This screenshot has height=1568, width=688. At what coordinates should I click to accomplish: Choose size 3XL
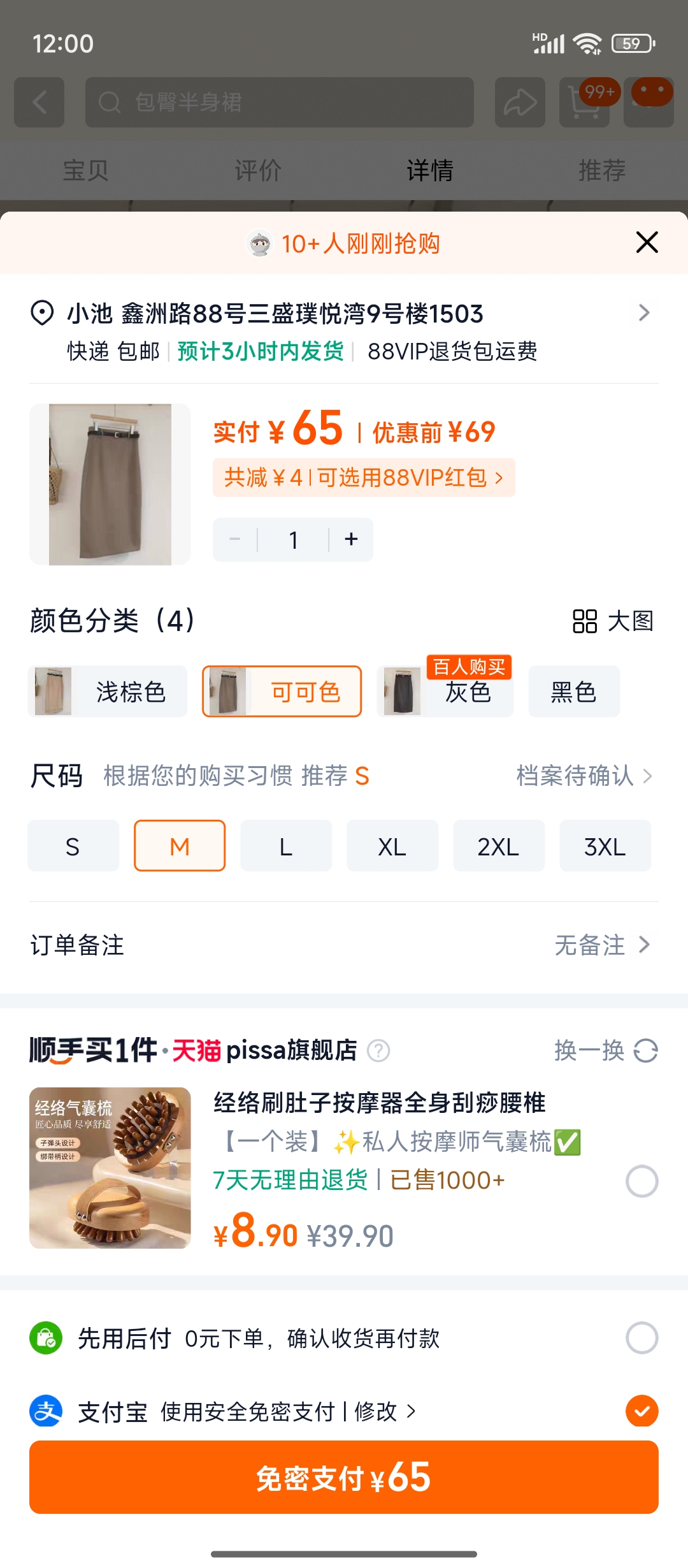point(605,846)
